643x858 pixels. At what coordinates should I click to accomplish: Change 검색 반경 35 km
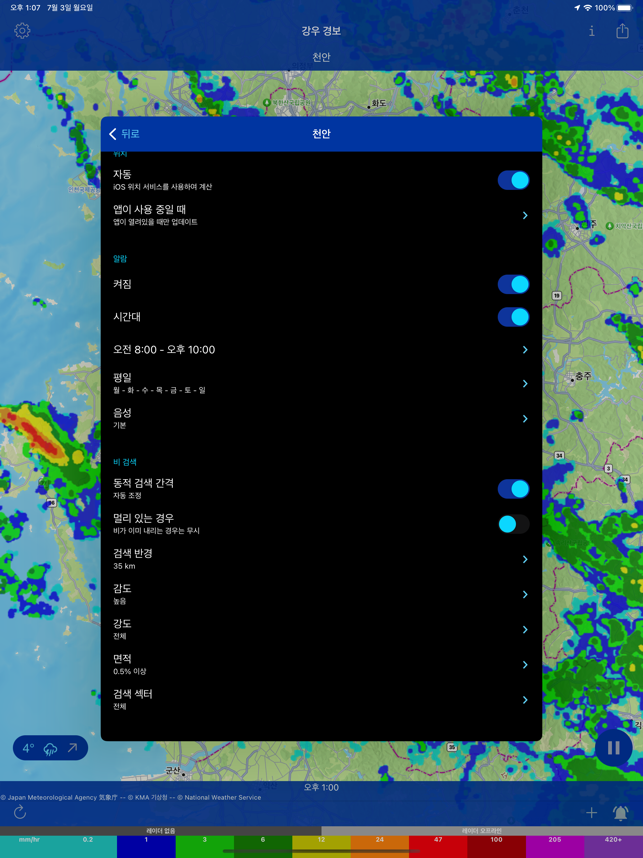[x=321, y=559]
